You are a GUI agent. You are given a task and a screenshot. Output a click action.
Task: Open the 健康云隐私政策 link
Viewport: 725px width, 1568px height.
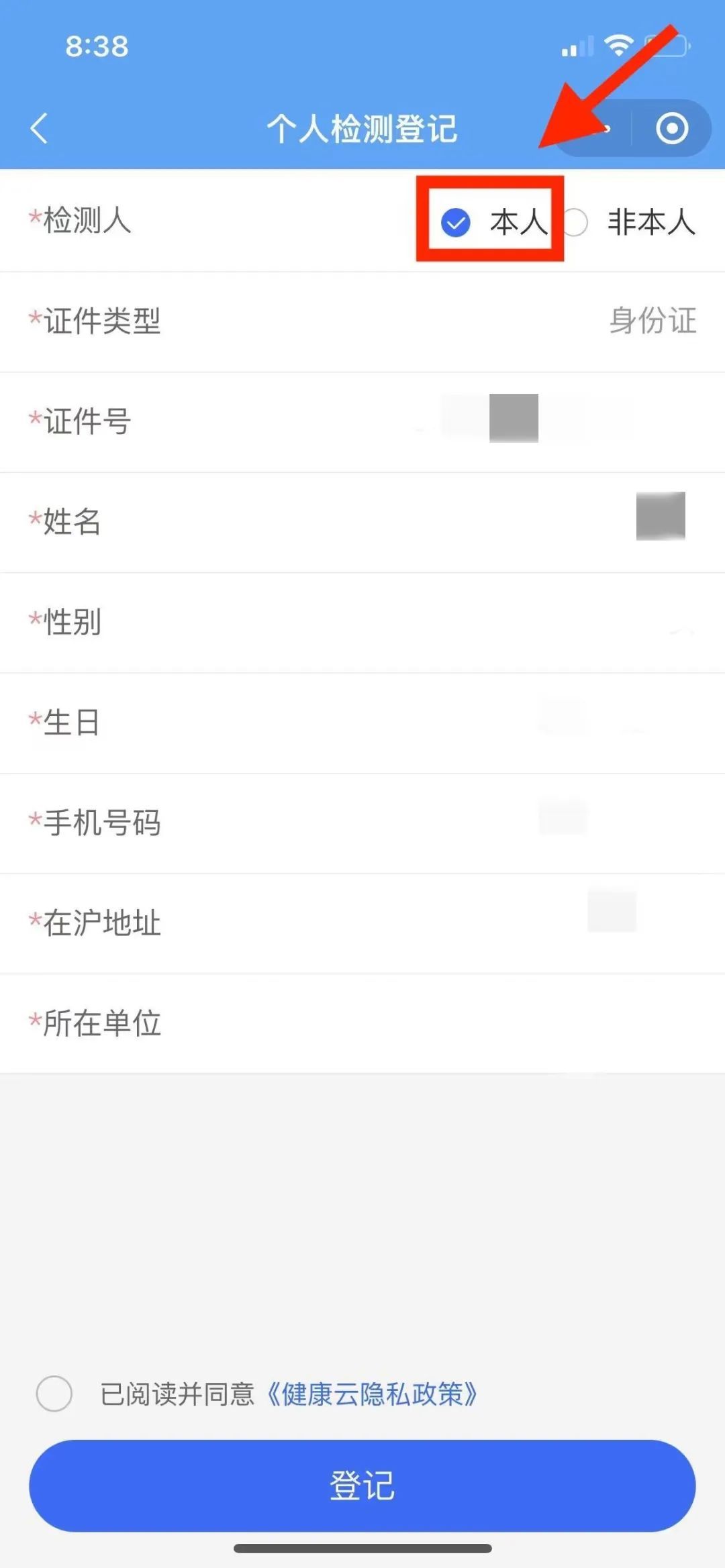tap(371, 1394)
